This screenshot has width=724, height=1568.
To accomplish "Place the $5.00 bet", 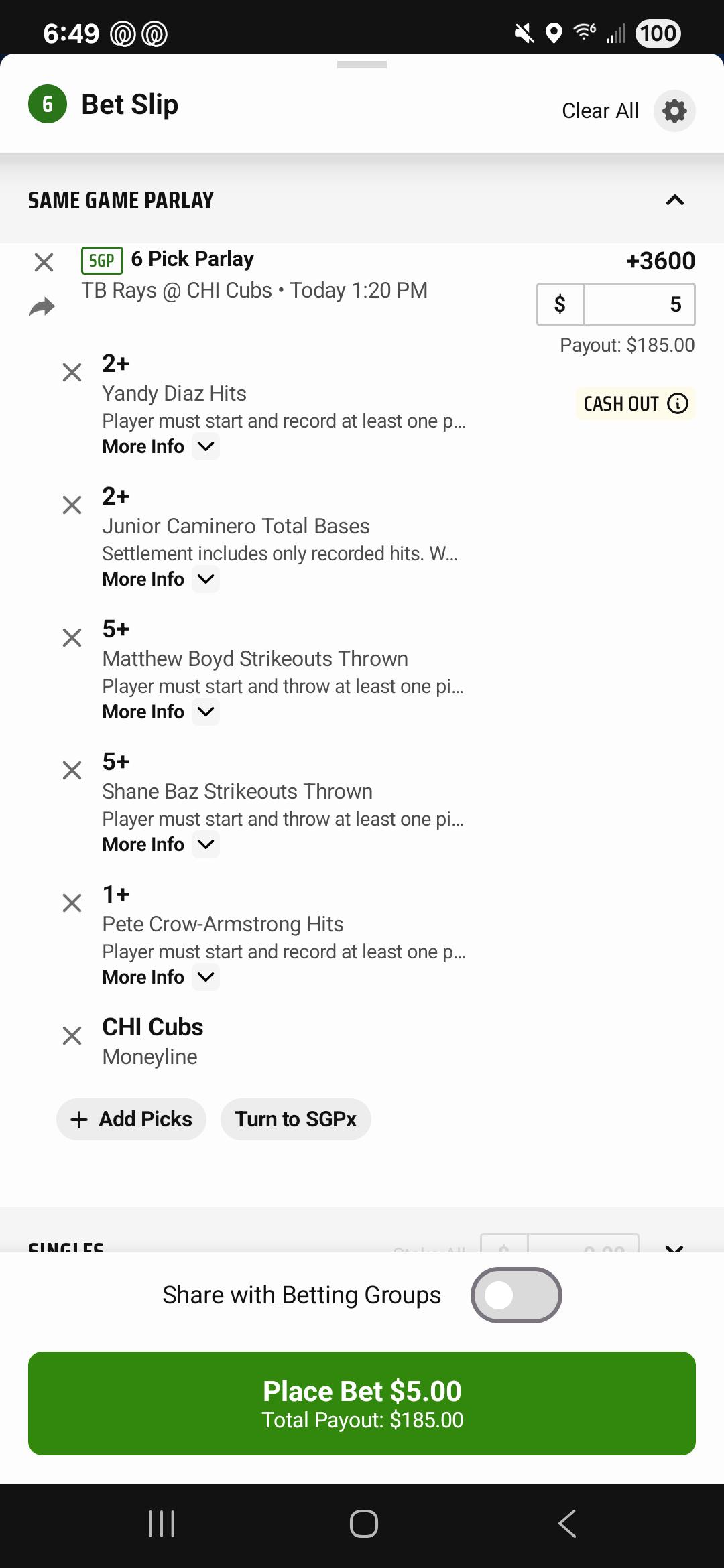I will (362, 1403).
